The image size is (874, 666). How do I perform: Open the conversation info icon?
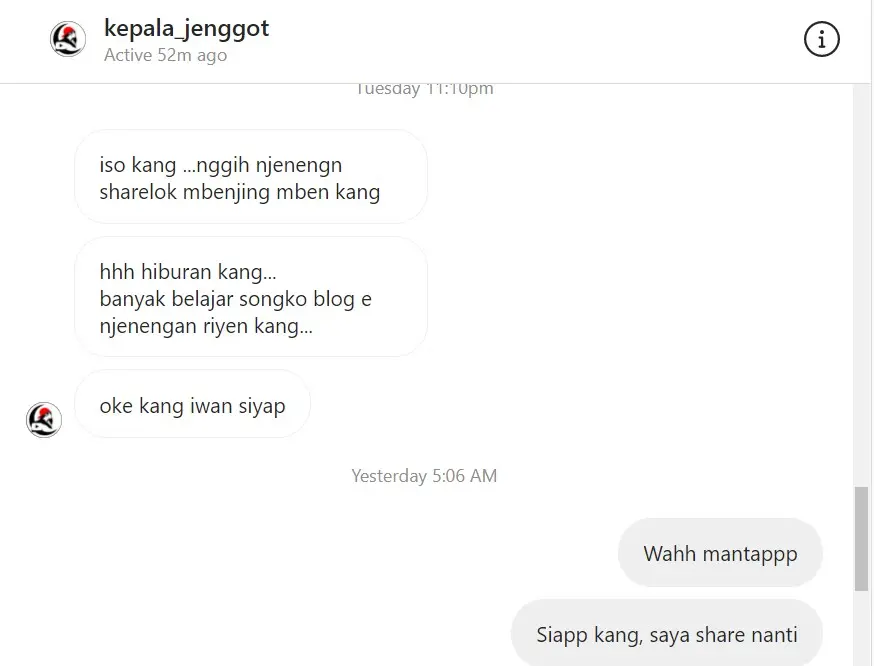821,40
